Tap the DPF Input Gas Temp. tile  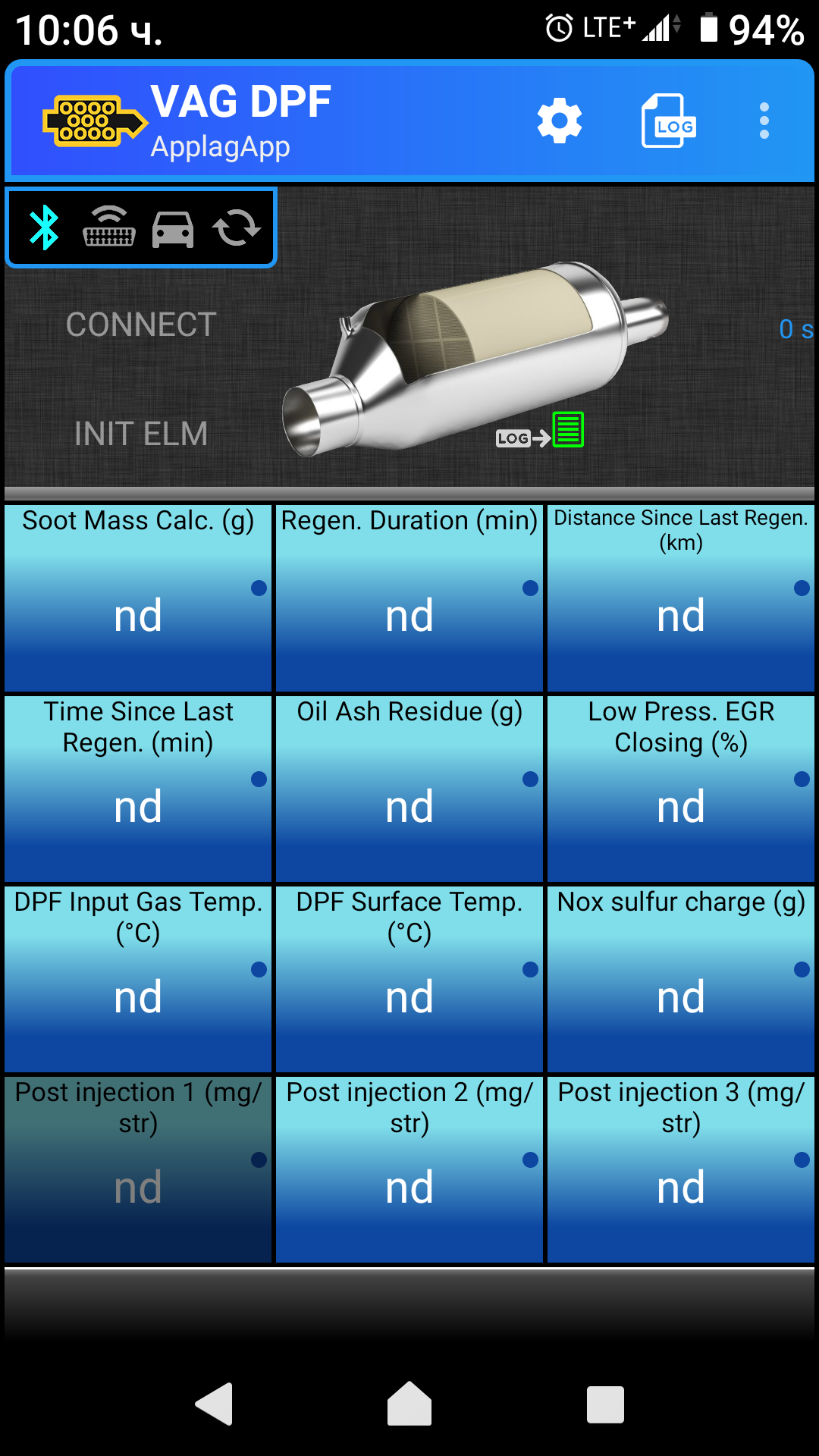[x=138, y=979]
